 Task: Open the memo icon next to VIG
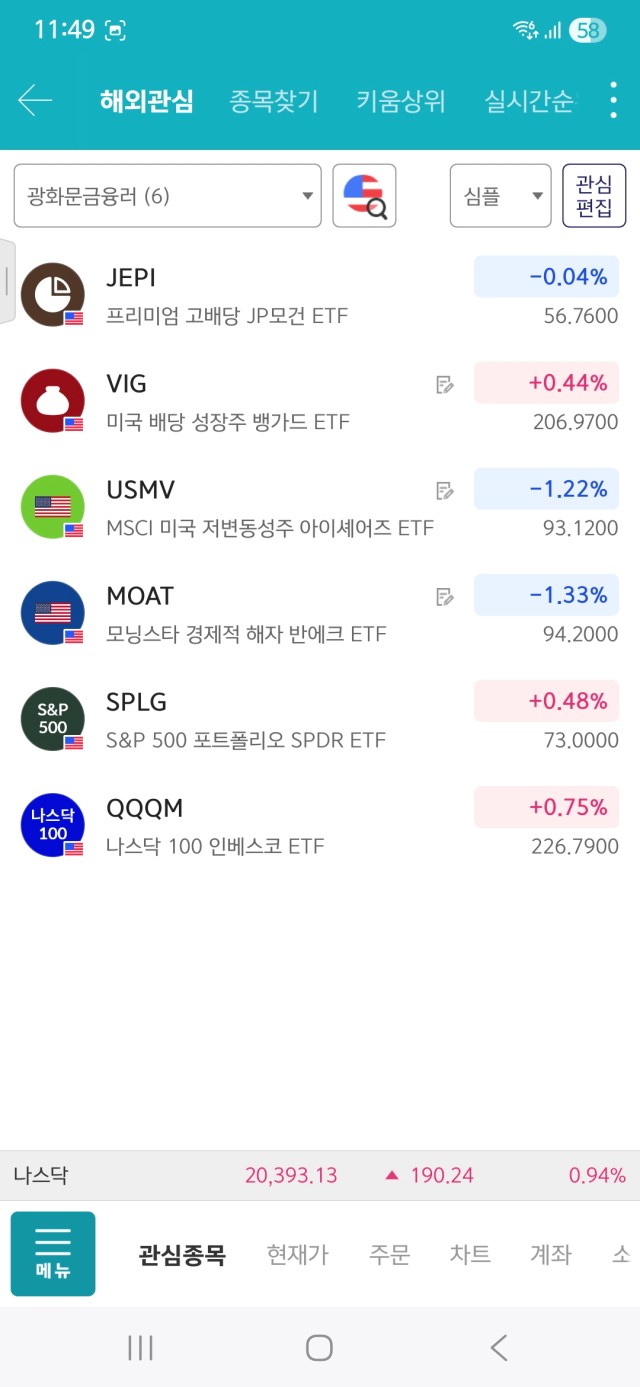pyautogui.click(x=445, y=384)
